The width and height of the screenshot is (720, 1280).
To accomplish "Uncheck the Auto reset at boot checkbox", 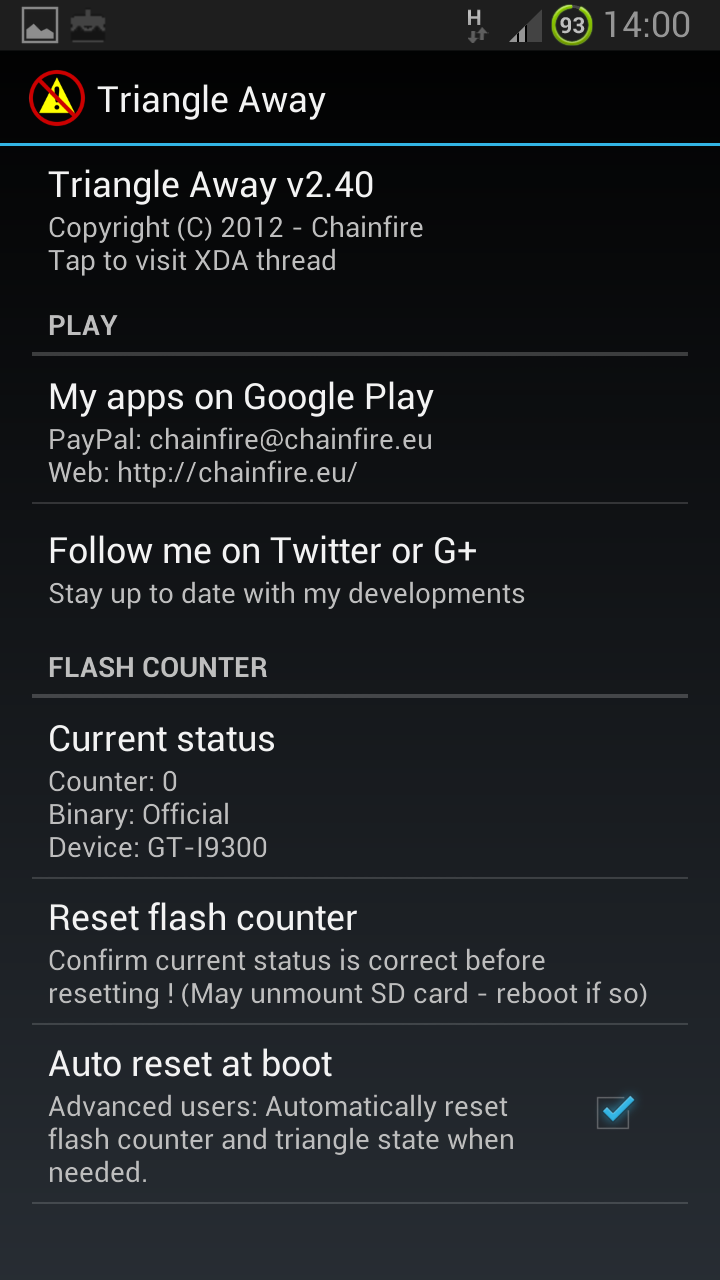I will point(613,1112).
